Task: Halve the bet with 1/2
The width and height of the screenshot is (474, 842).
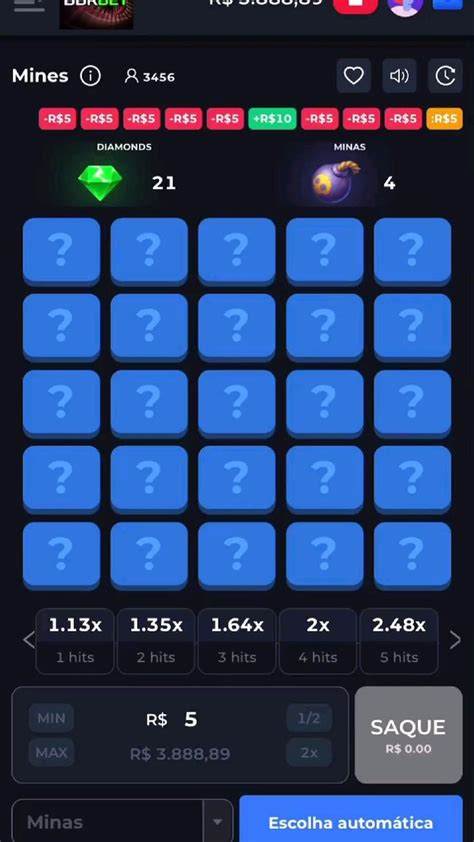Action: pyautogui.click(x=309, y=718)
